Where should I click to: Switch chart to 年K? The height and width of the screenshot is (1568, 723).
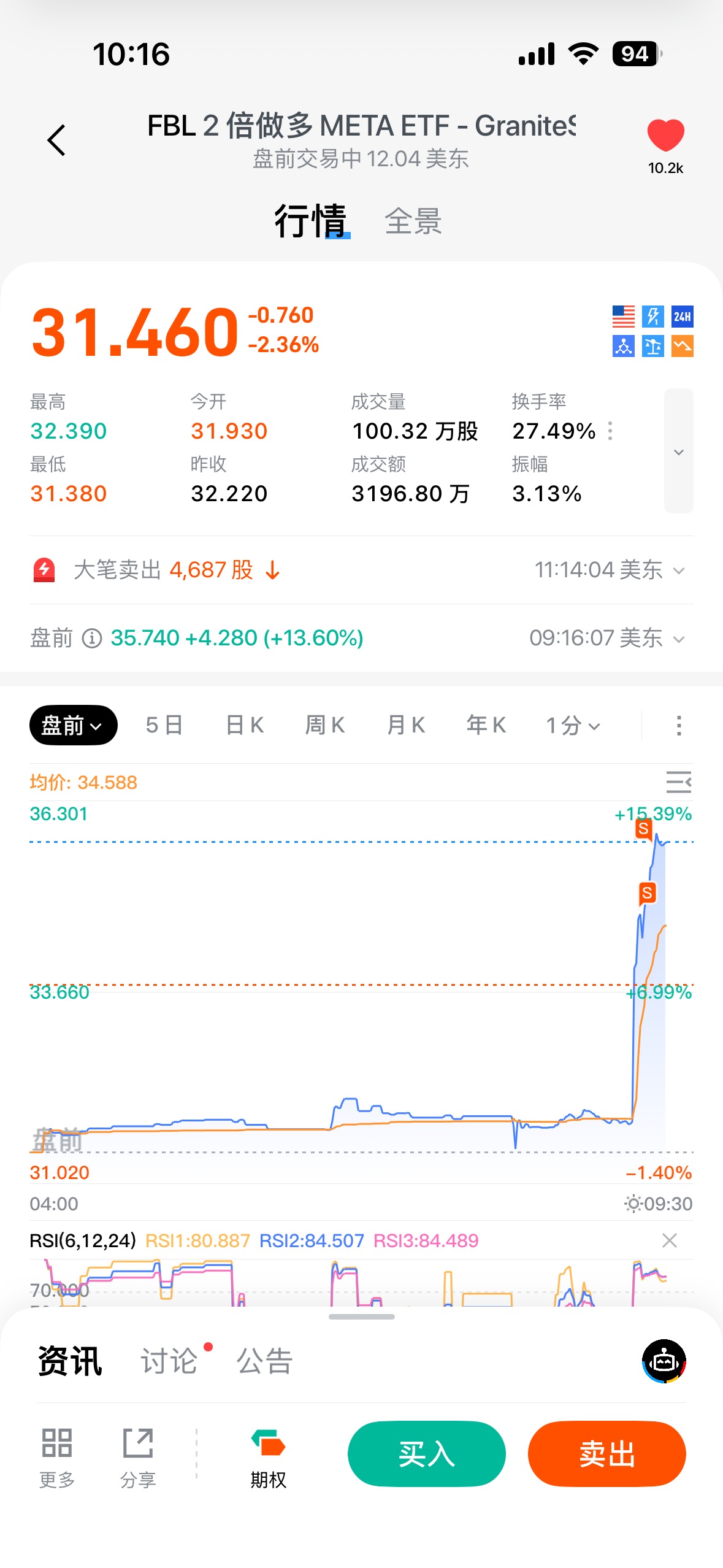(x=486, y=726)
